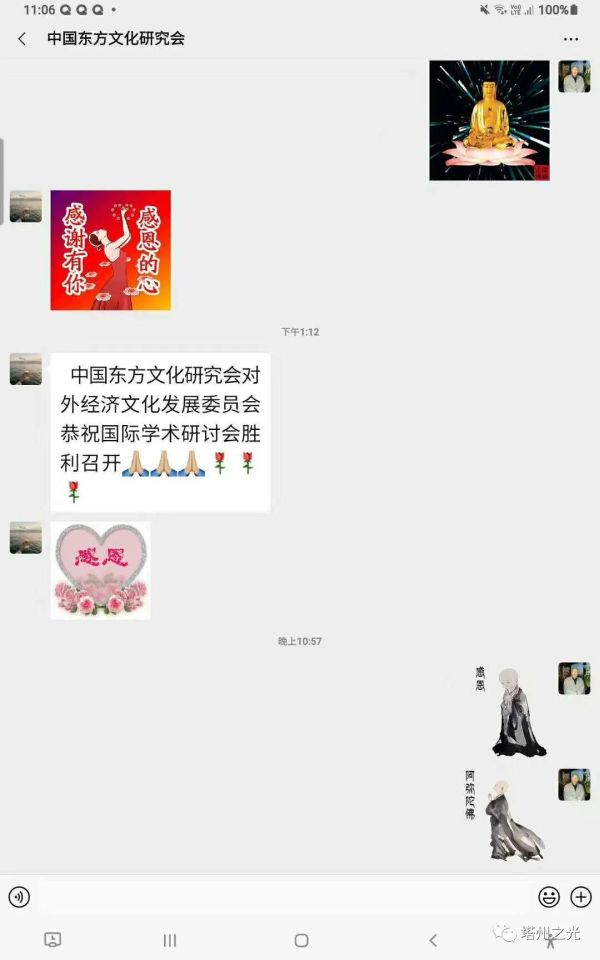Switch to voice message input
Screen dimensions: 600x960
tap(19, 897)
